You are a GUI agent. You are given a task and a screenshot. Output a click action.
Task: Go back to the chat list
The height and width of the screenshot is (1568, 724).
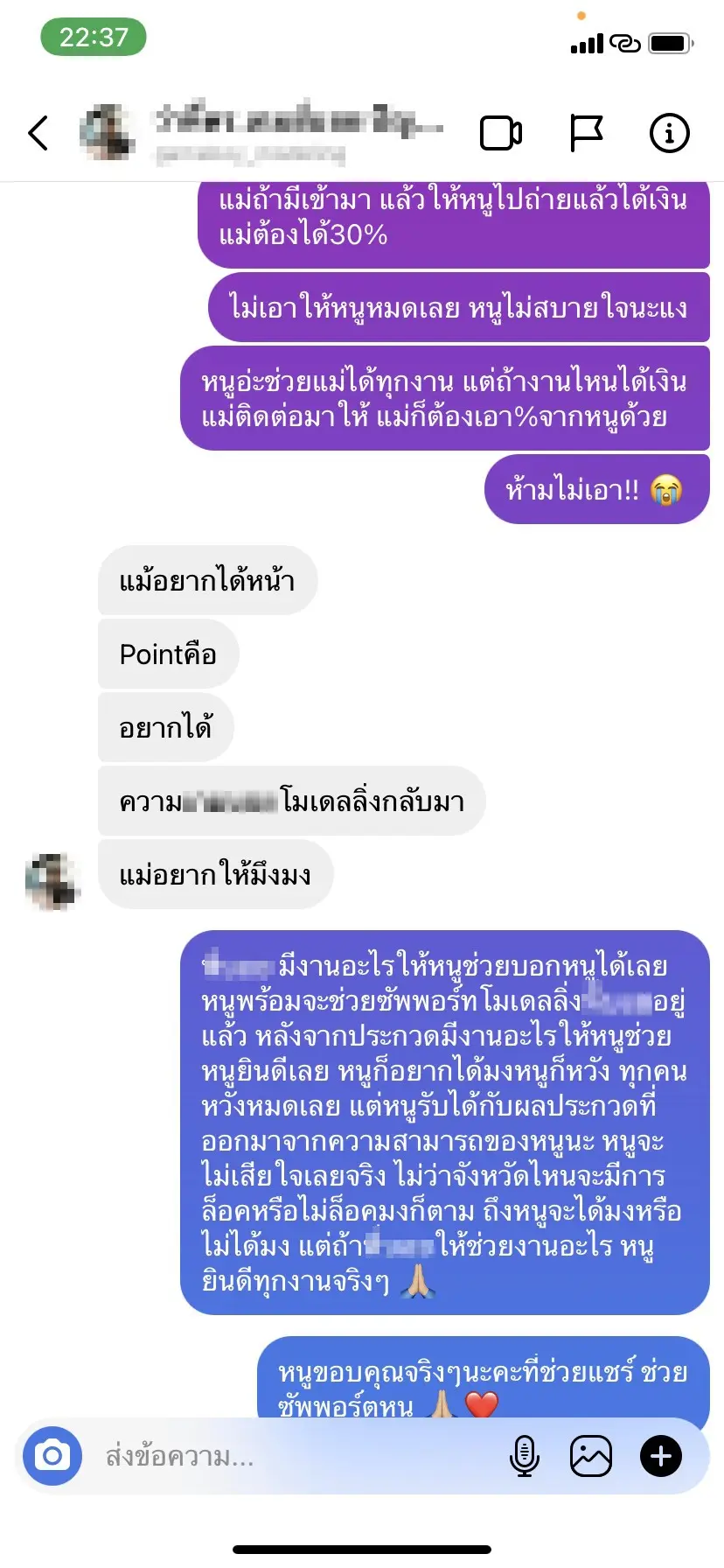[38, 133]
